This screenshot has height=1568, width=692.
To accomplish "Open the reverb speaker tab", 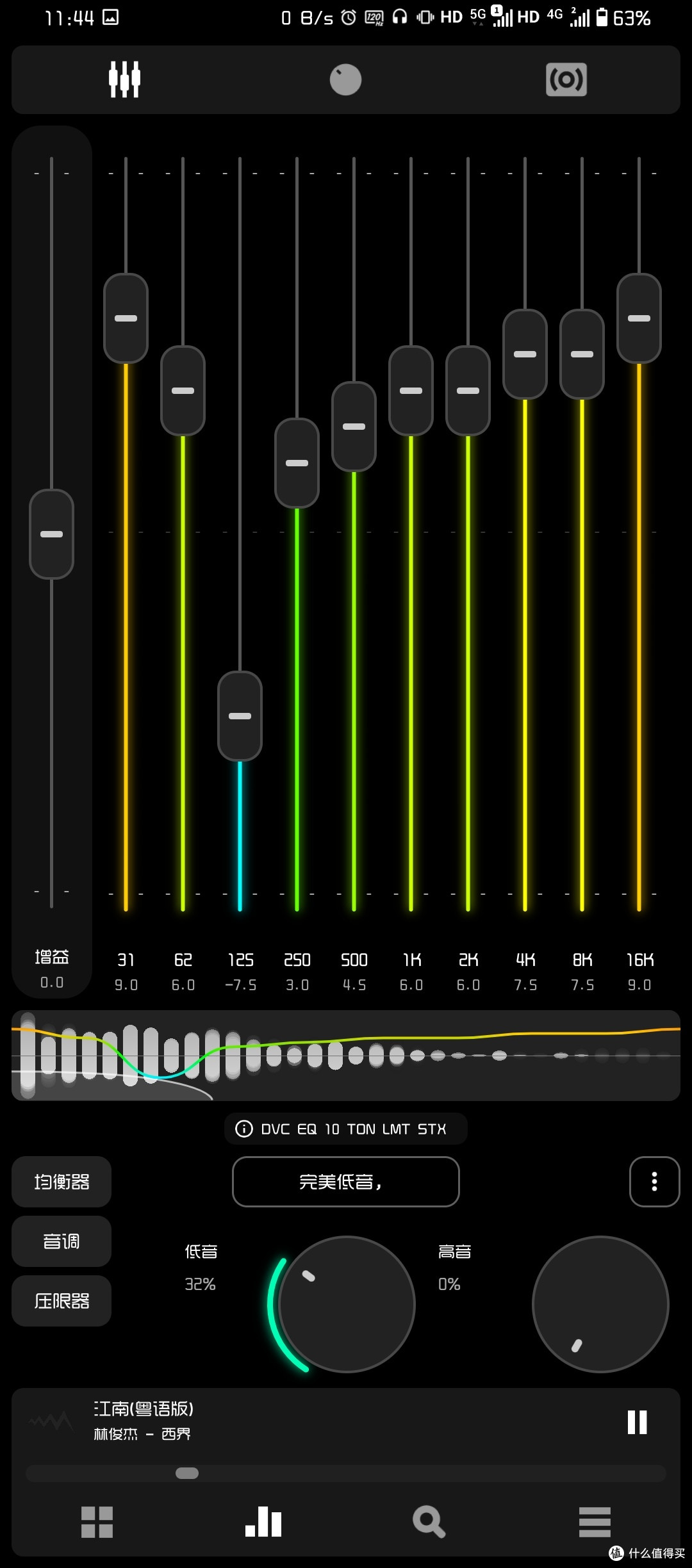I will [566, 79].
